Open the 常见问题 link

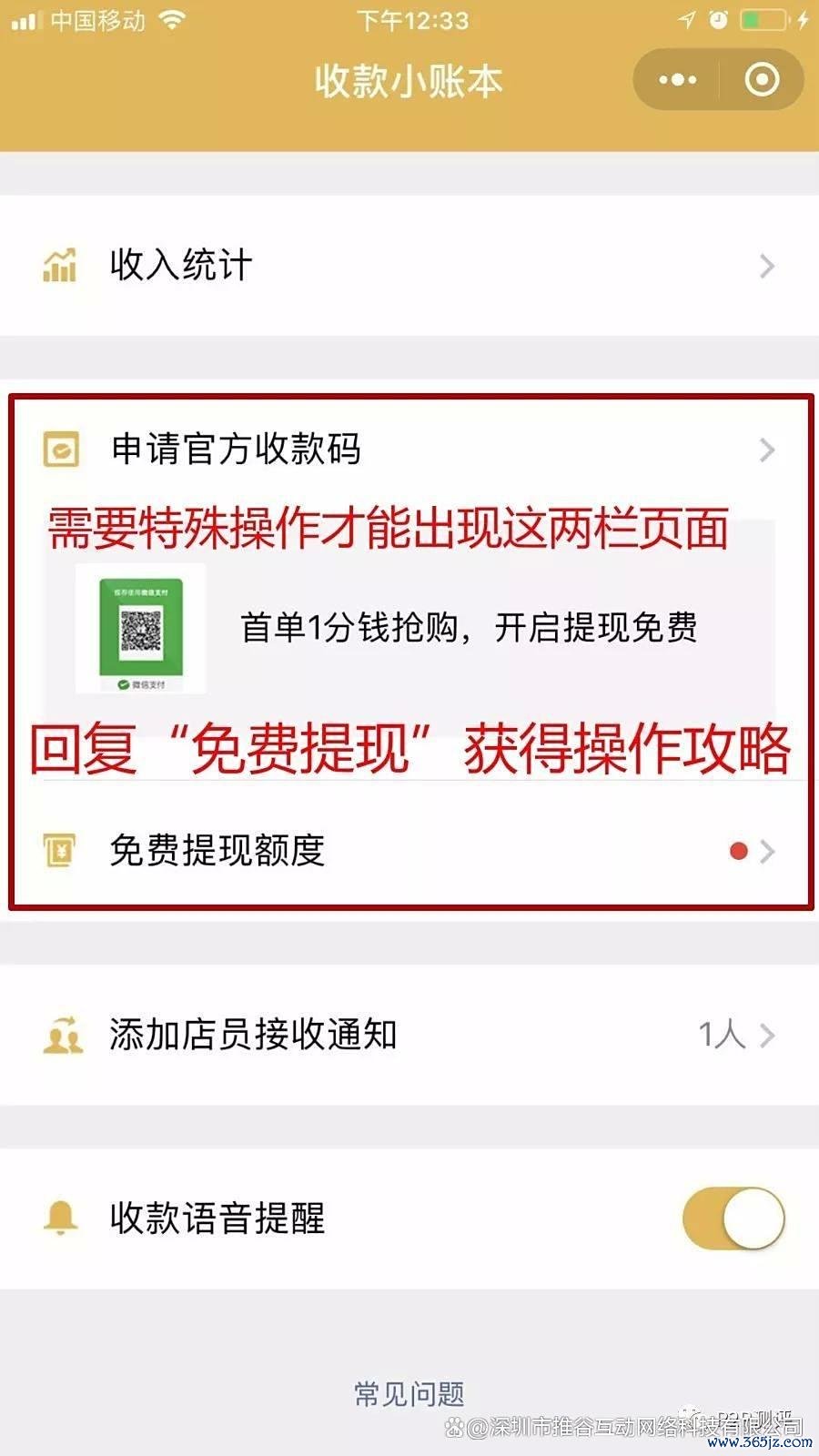tap(409, 1394)
